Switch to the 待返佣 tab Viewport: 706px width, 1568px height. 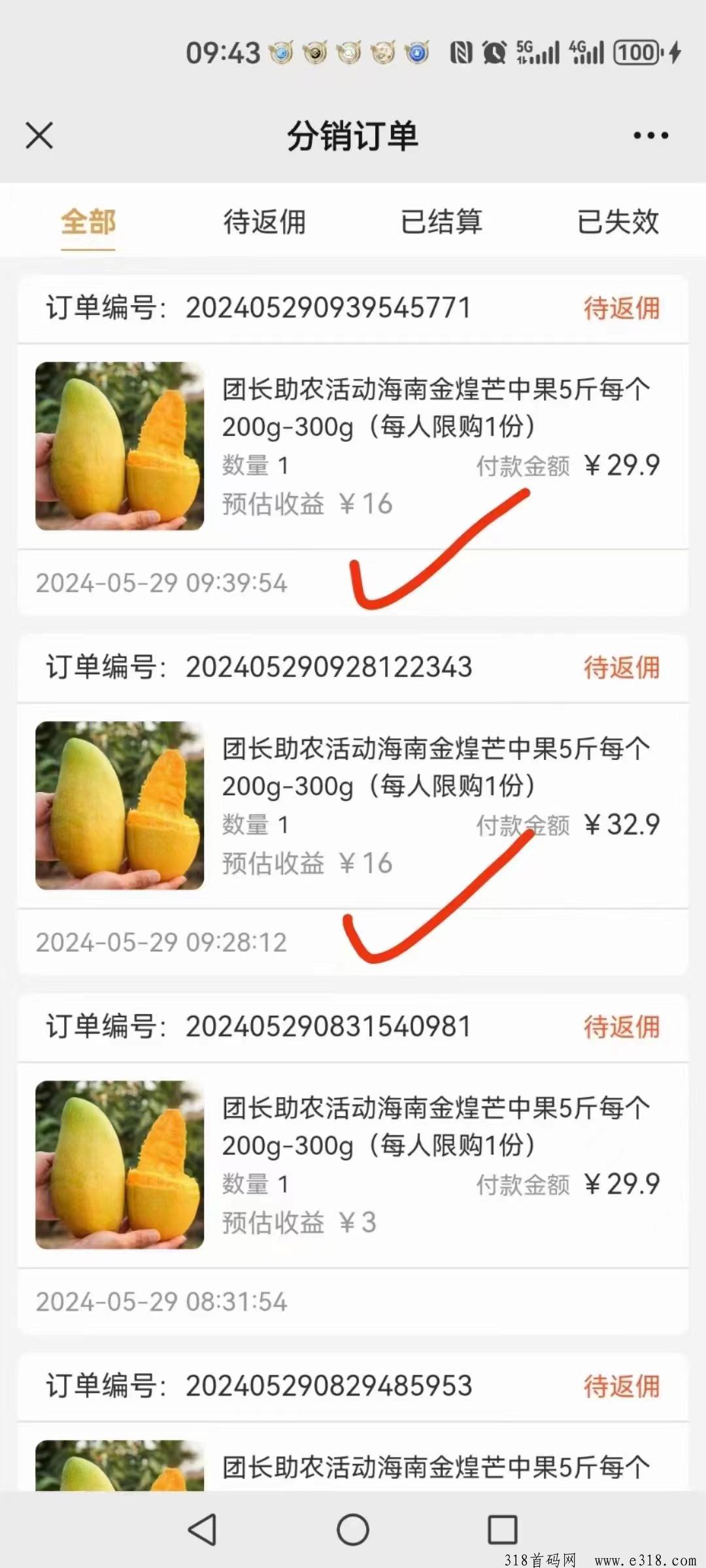(x=265, y=222)
